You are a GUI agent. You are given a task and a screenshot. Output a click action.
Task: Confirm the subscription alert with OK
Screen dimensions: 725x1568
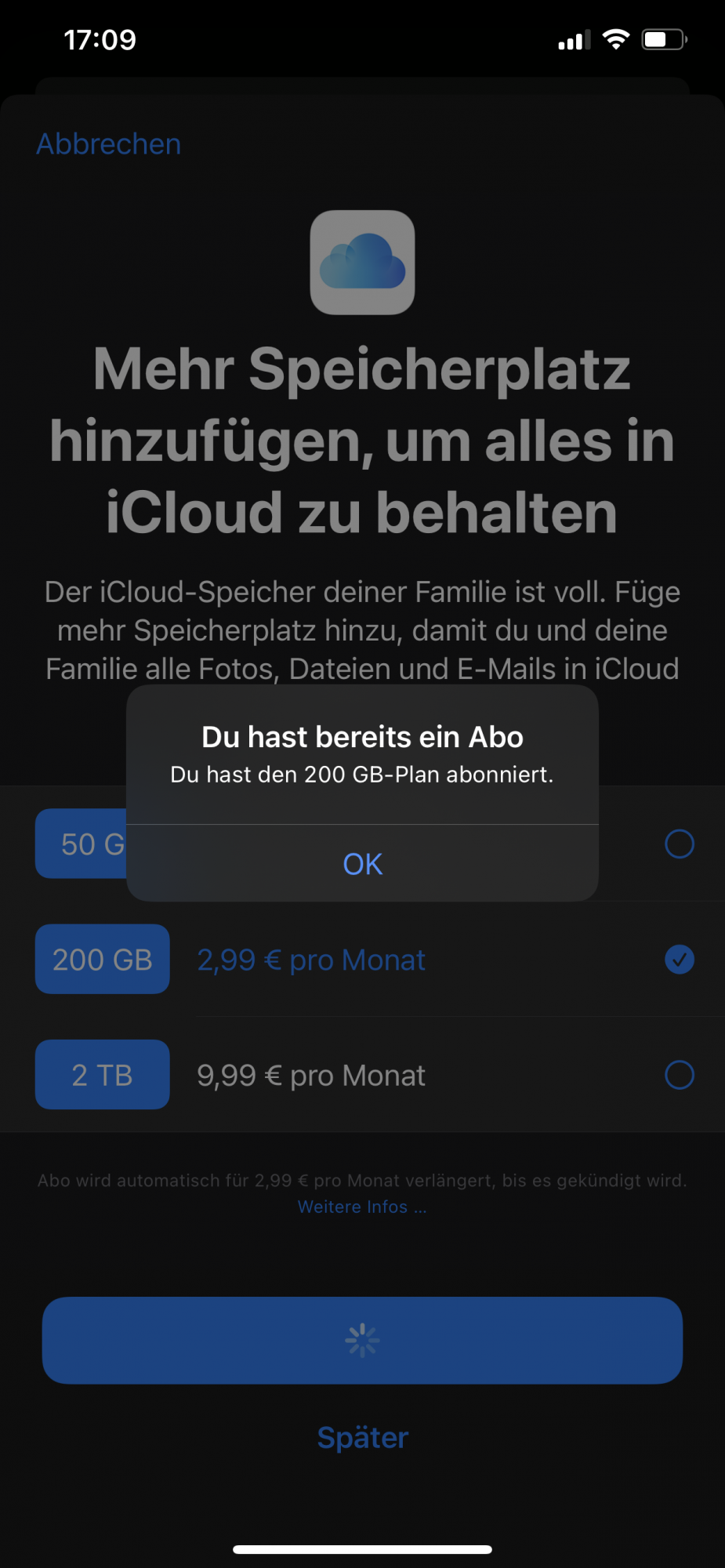(x=362, y=864)
